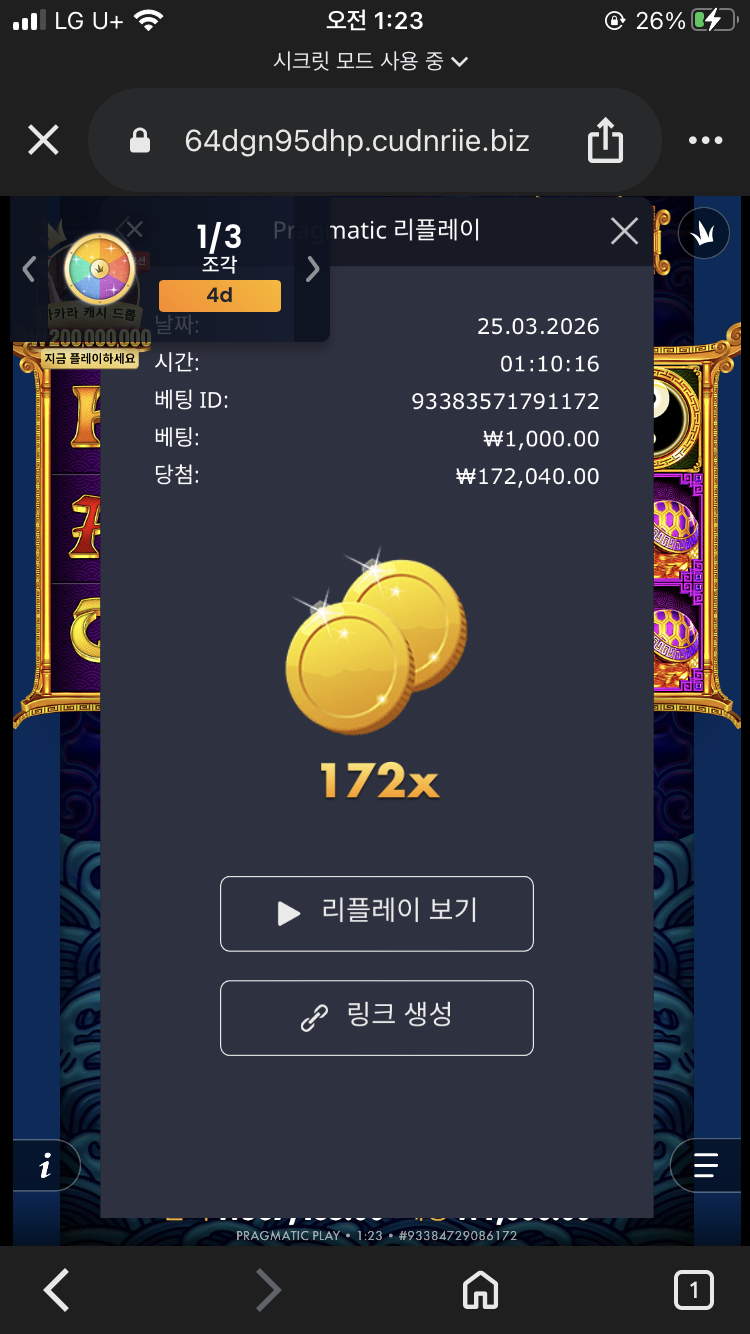Share the current page
The height and width of the screenshot is (1334, 750).
coord(605,141)
